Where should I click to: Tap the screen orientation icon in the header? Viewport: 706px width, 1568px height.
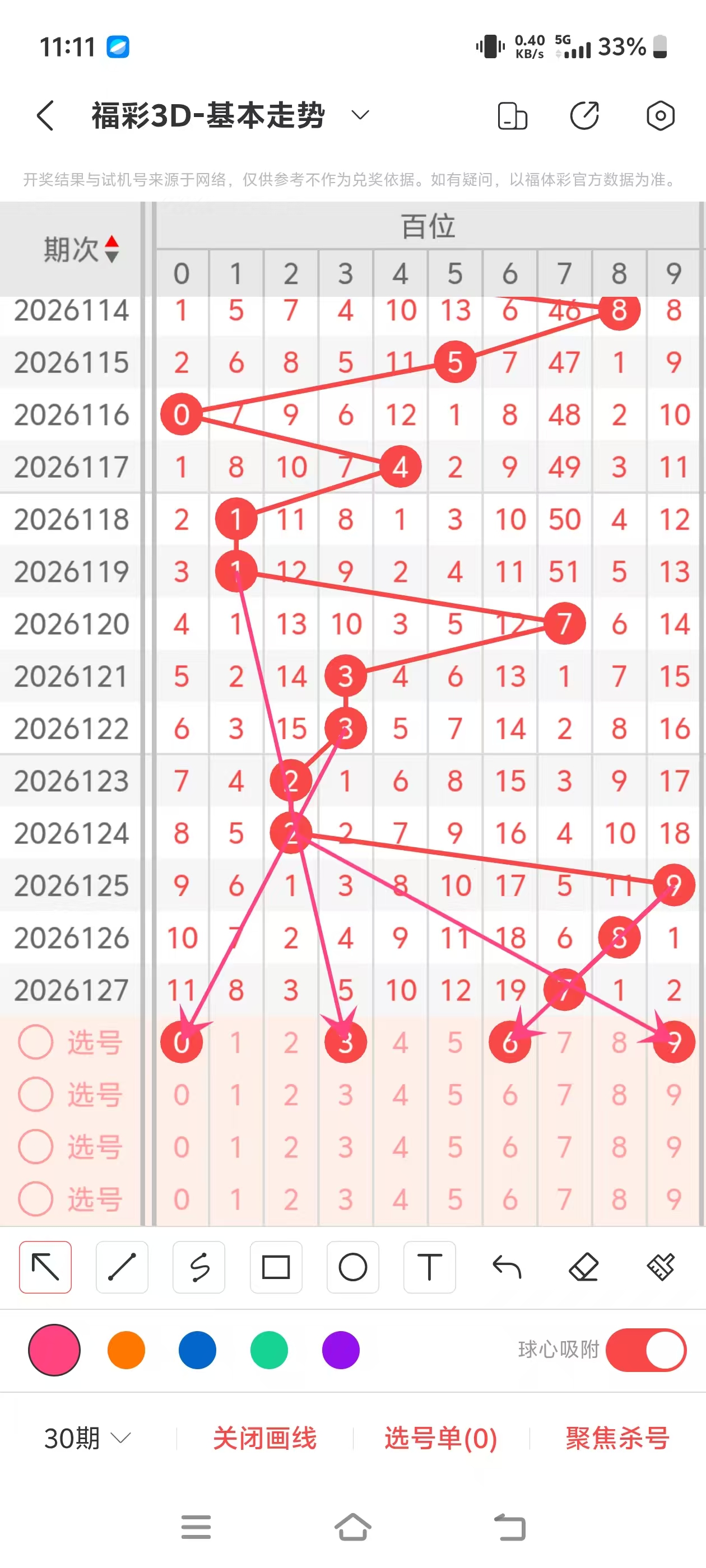click(x=512, y=116)
